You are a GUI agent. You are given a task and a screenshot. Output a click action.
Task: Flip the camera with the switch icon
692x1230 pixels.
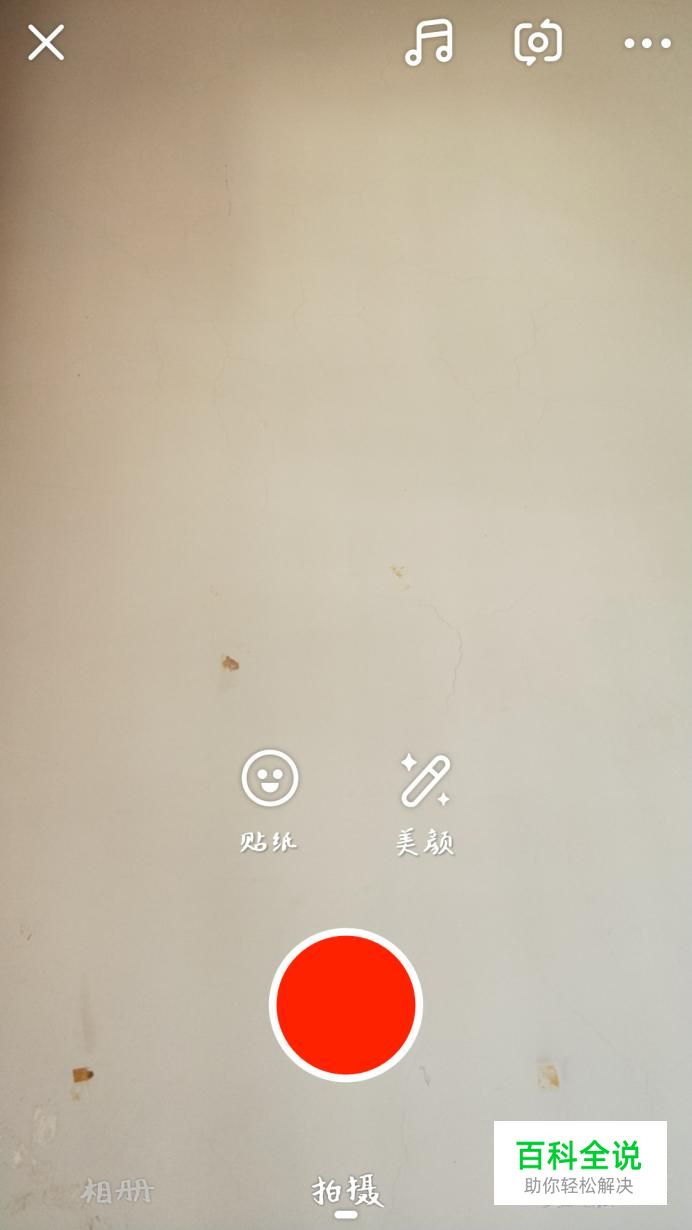pos(538,43)
